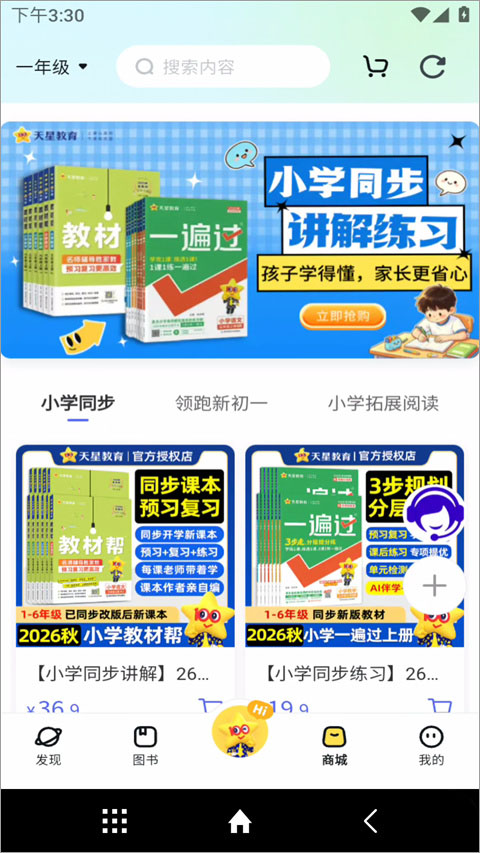The width and height of the screenshot is (480, 853).
Task: Open the 小学同步讲解练习 promo banner
Action: (240, 240)
